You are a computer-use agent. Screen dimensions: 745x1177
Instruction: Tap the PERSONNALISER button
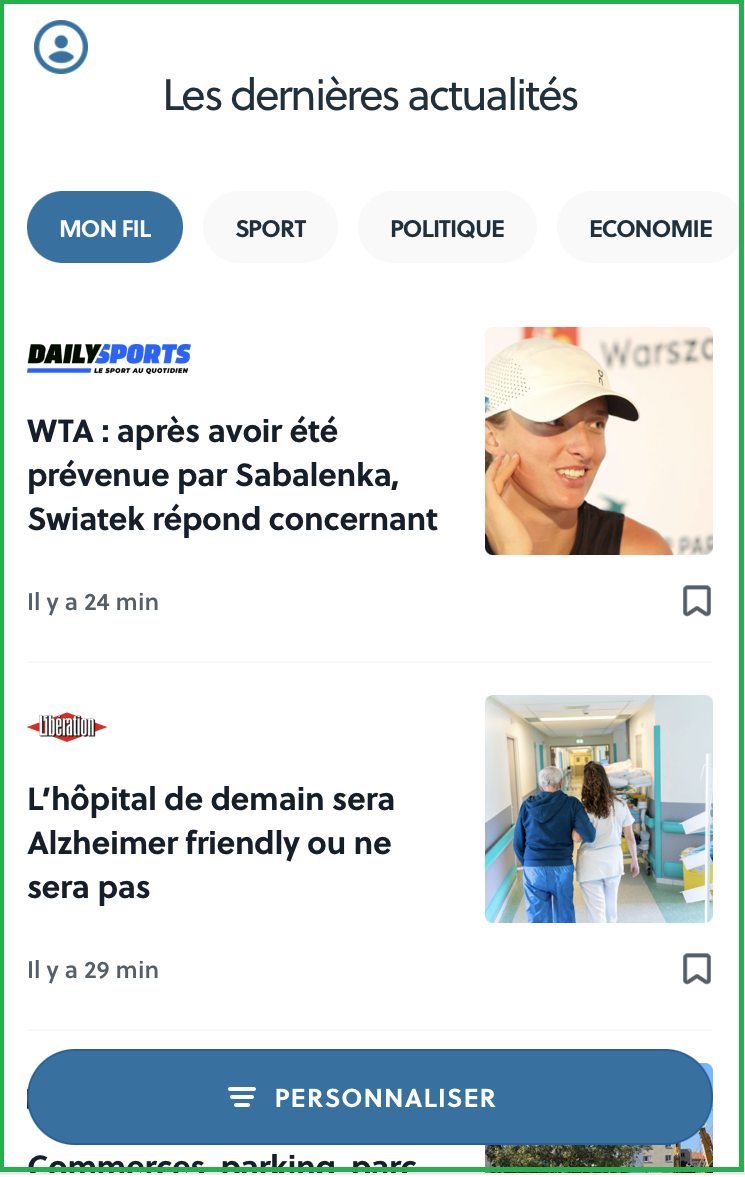tap(370, 1097)
